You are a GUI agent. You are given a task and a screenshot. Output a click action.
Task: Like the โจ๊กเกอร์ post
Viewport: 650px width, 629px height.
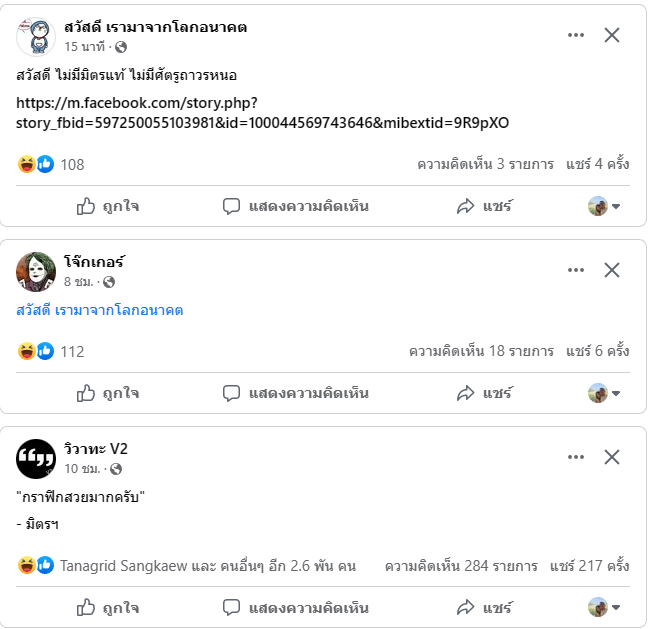pos(108,393)
